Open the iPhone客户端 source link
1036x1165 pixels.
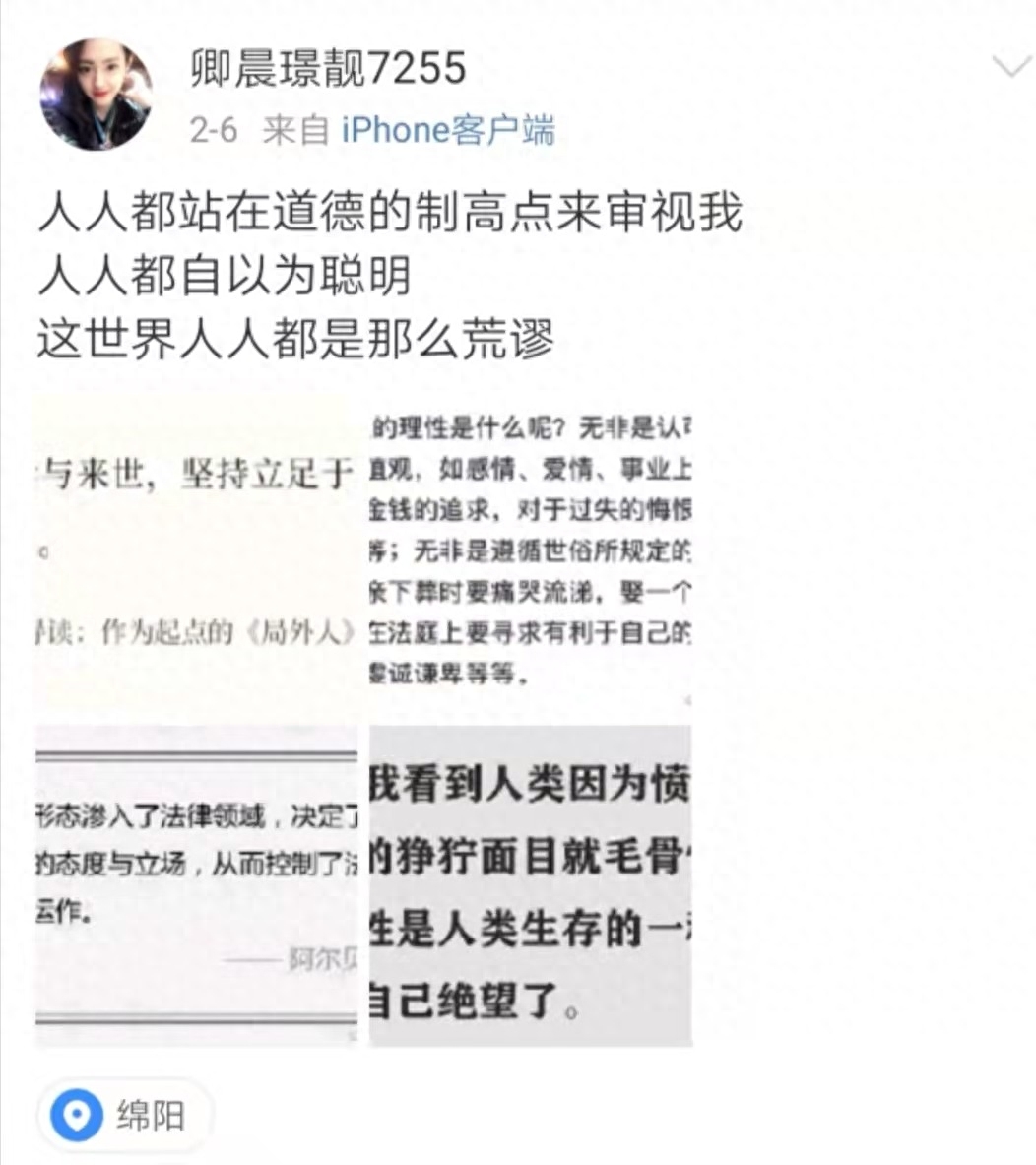447,130
